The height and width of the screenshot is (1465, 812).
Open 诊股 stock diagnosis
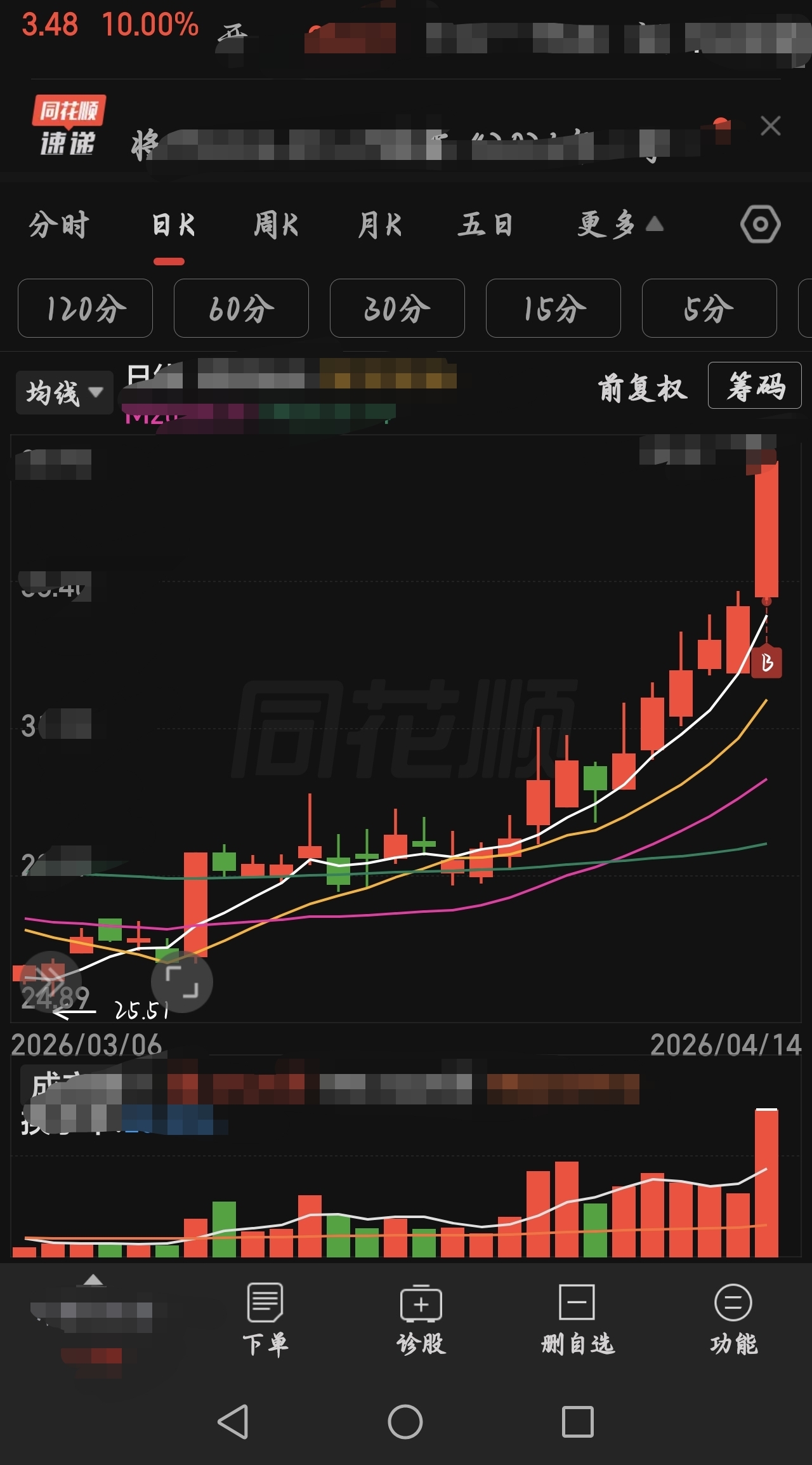click(421, 1319)
